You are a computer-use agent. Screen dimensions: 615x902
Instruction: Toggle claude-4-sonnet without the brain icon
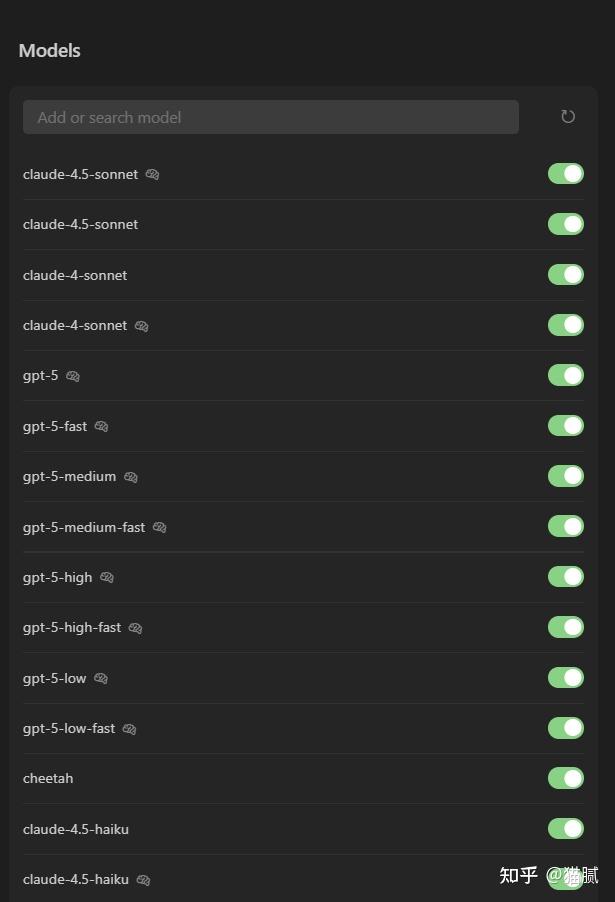tap(565, 275)
